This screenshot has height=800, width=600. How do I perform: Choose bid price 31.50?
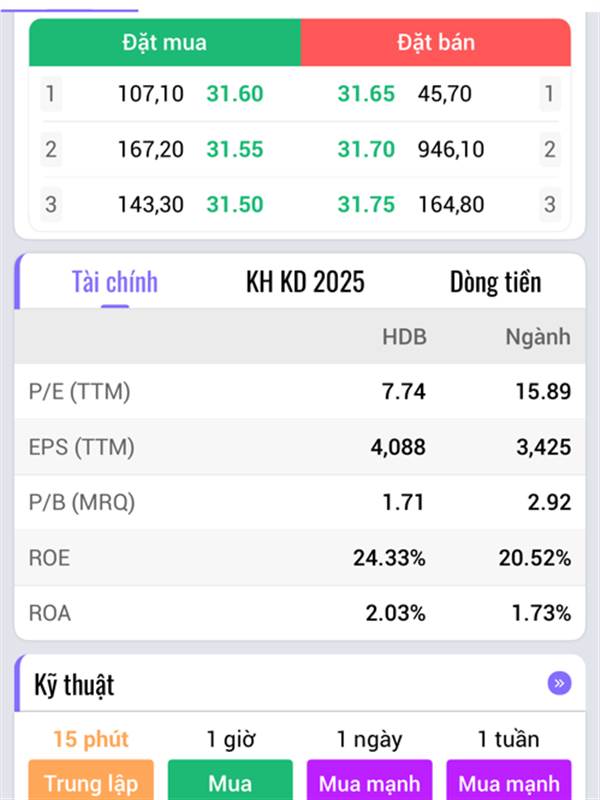(x=235, y=205)
